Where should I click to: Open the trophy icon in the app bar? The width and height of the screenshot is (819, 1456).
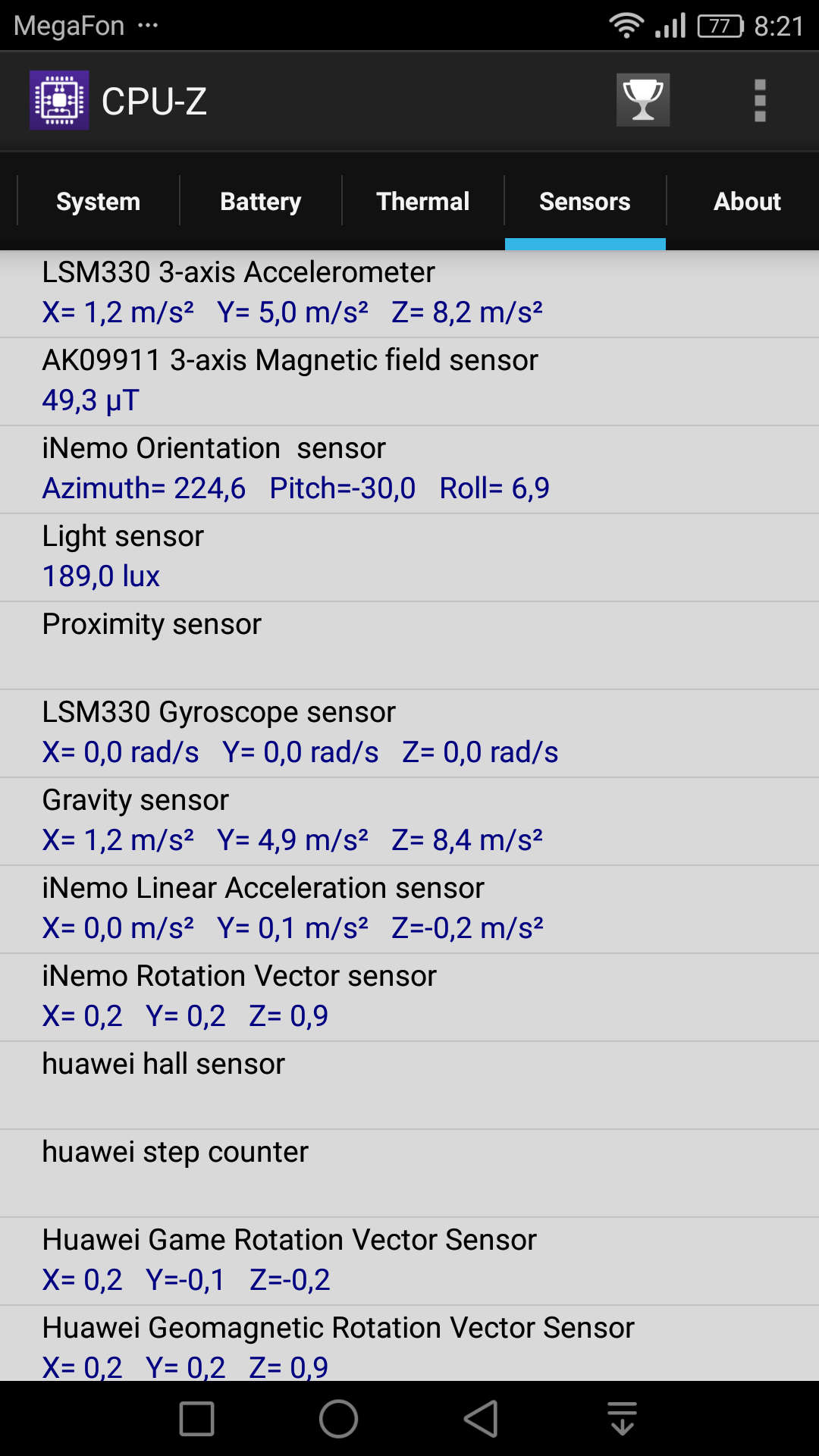coord(643,100)
